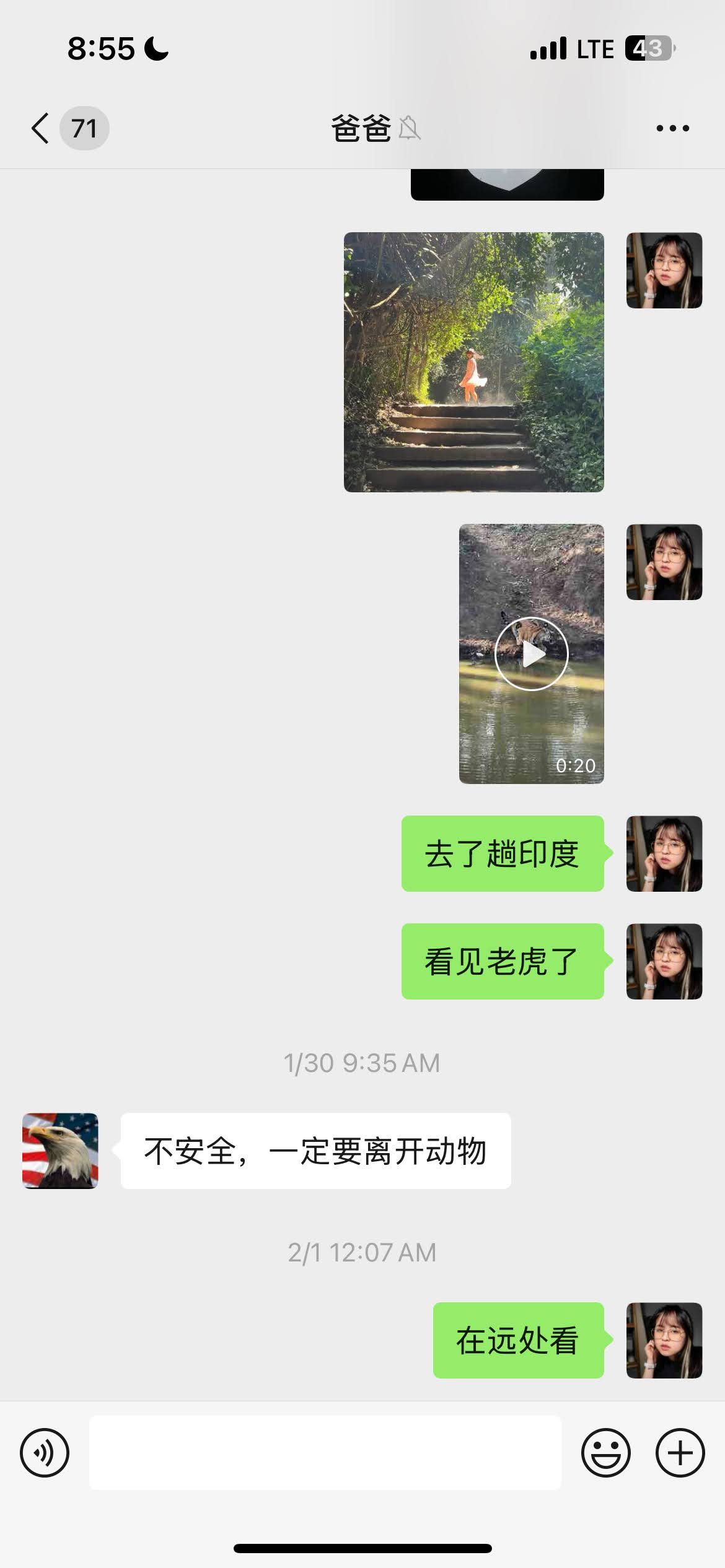
Task: Open the emoji sticker panel
Action: pos(605,1453)
